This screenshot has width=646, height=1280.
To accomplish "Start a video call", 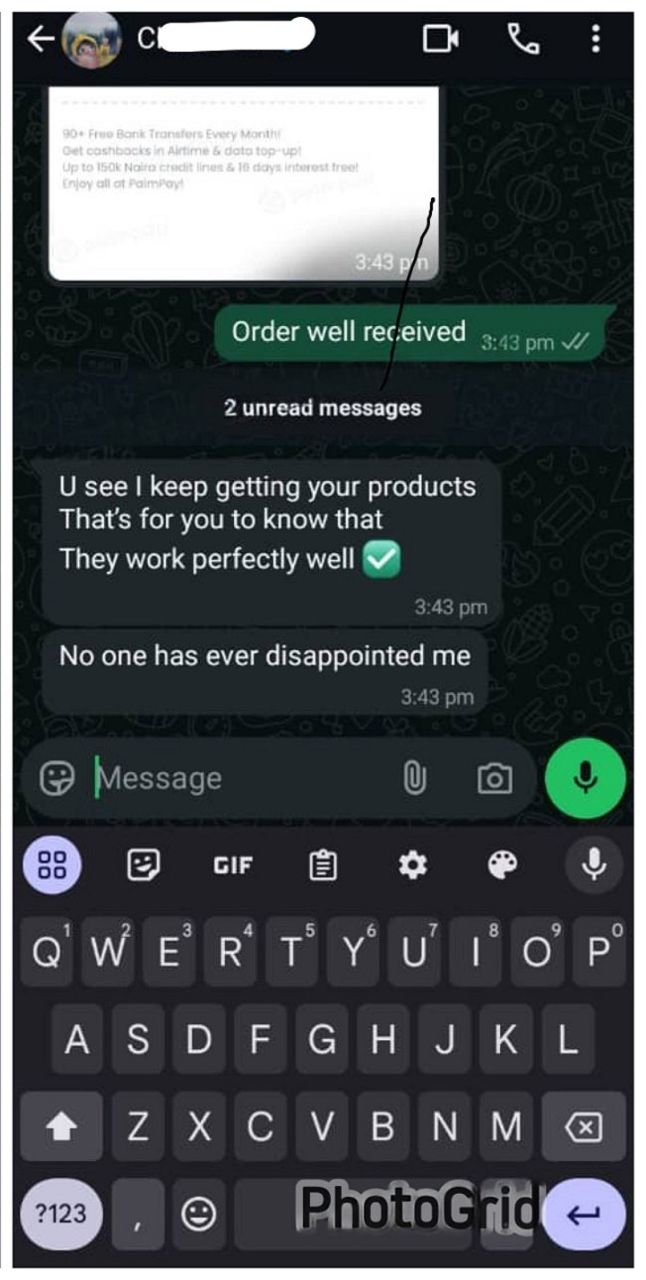I will tap(441, 39).
